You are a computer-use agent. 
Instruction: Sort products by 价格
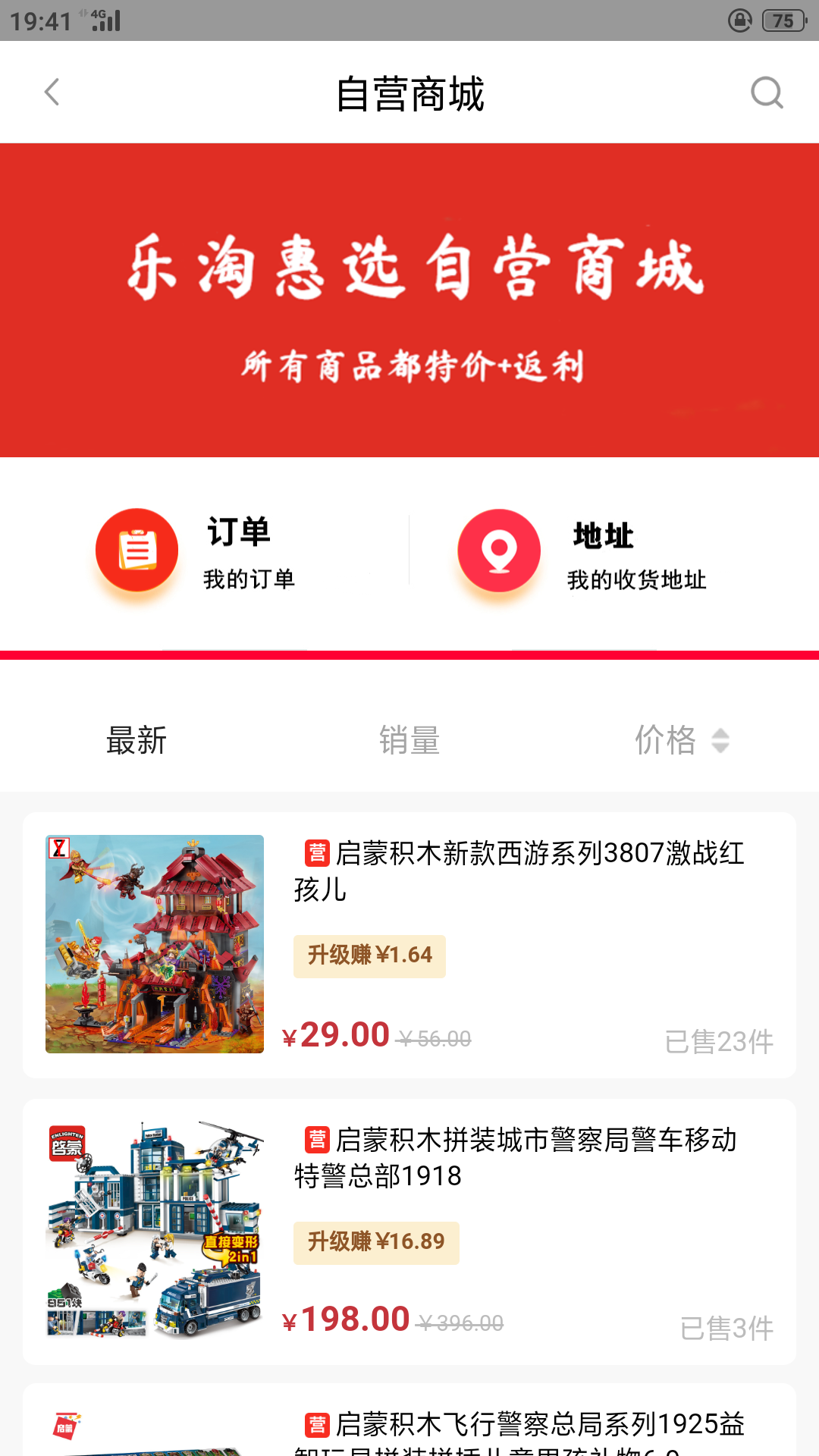[x=681, y=740]
